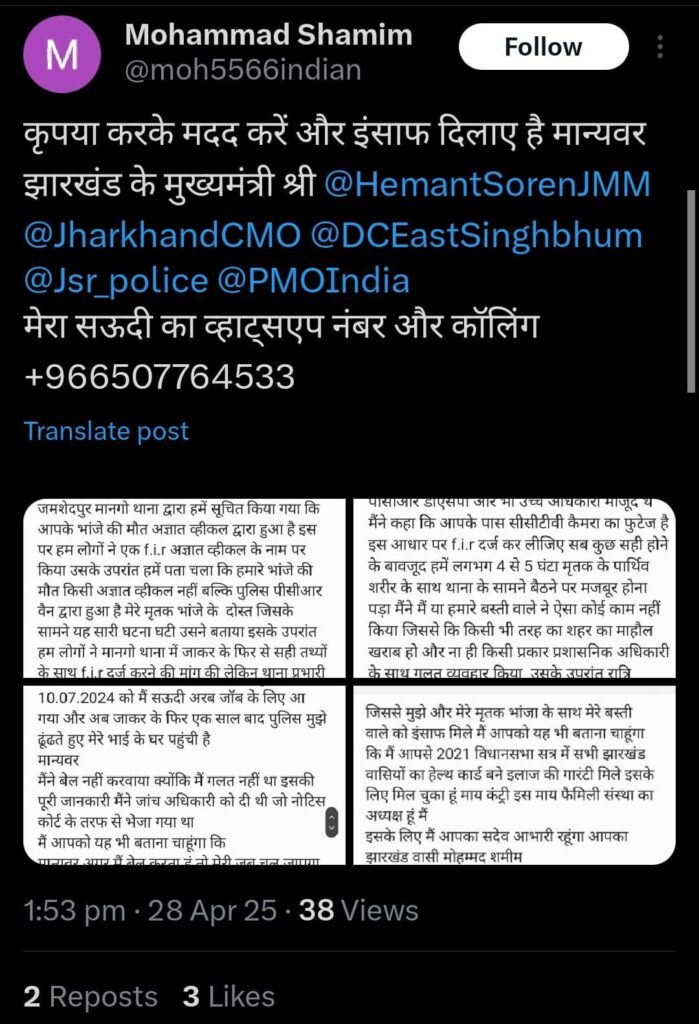699x1024 pixels.
Task: Follow Mohammad Shamim
Action: 543,47
